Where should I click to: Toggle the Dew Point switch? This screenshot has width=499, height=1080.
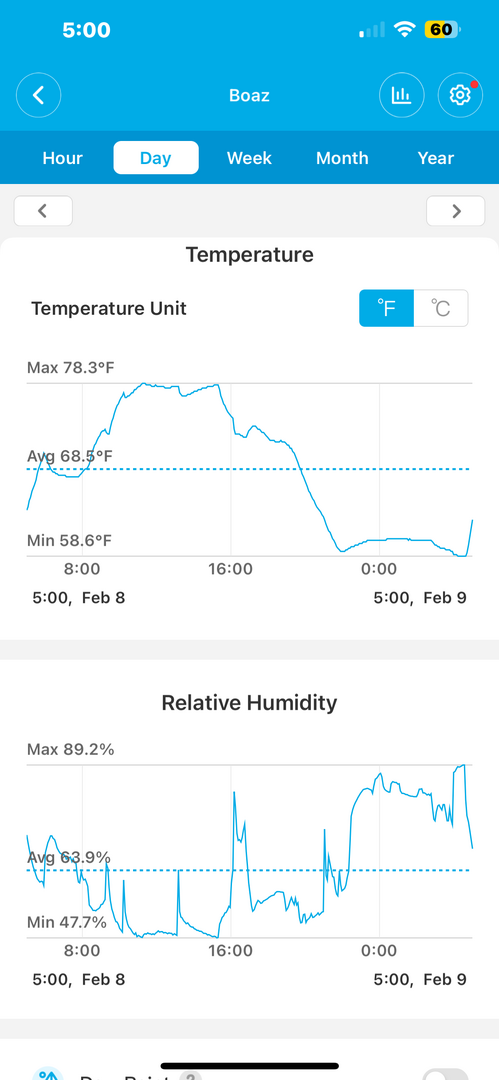point(445,1074)
